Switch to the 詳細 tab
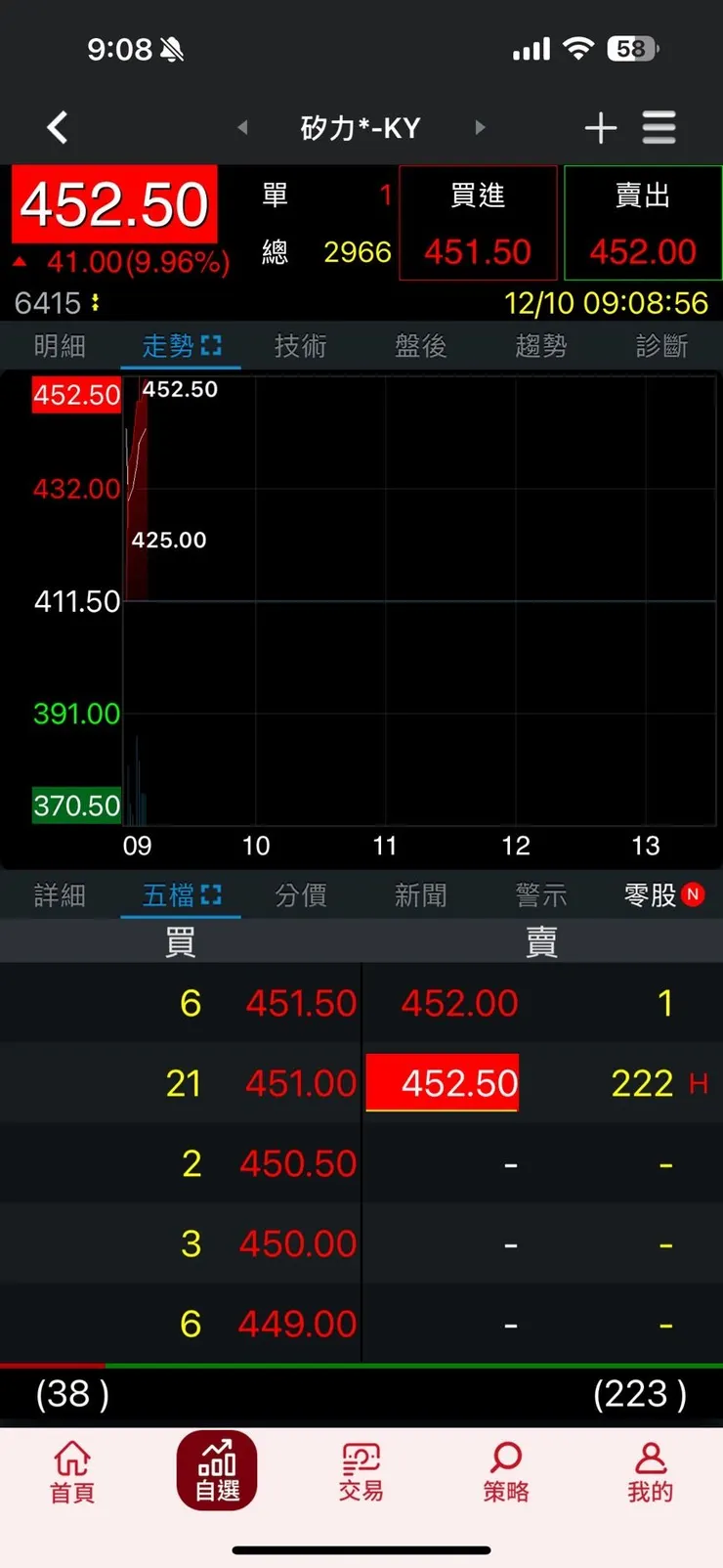Image resolution: width=723 pixels, height=1568 pixels. (x=60, y=895)
